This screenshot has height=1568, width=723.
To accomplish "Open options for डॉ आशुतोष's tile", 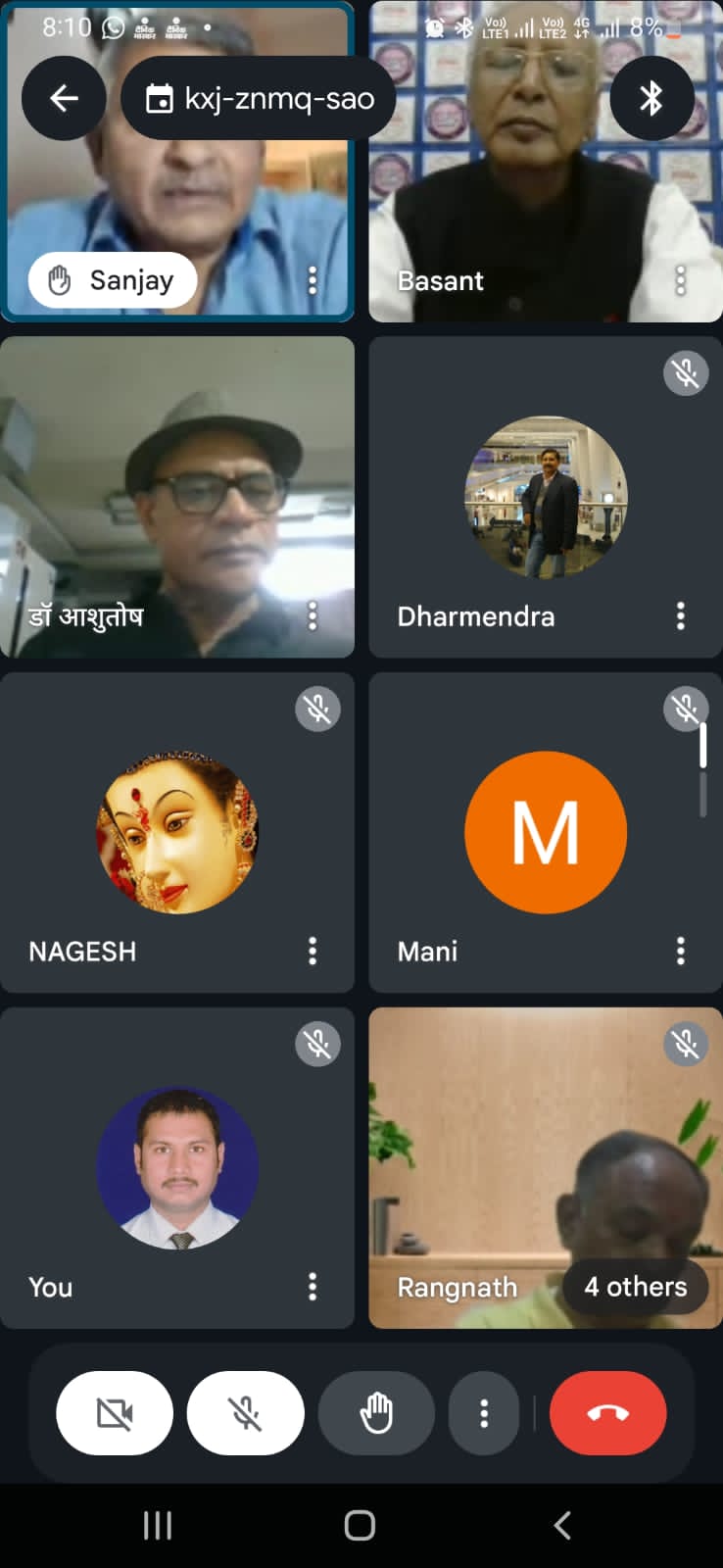I will [313, 615].
